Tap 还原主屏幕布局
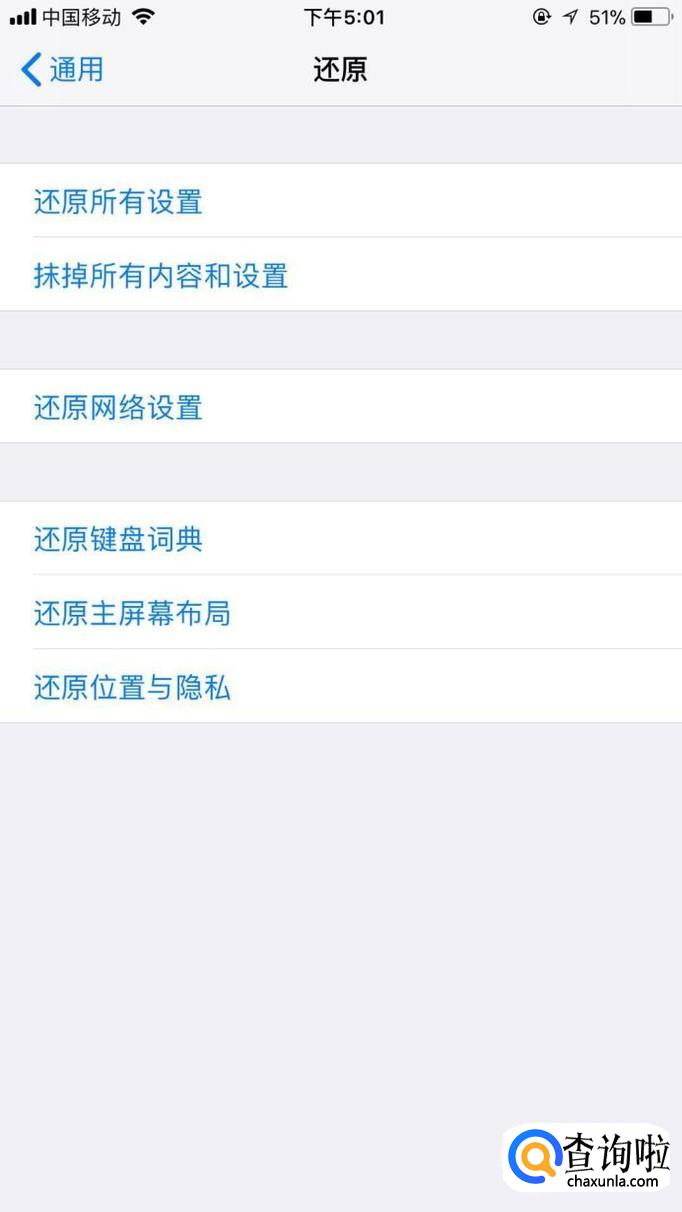682x1212 pixels. coord(132,612)
